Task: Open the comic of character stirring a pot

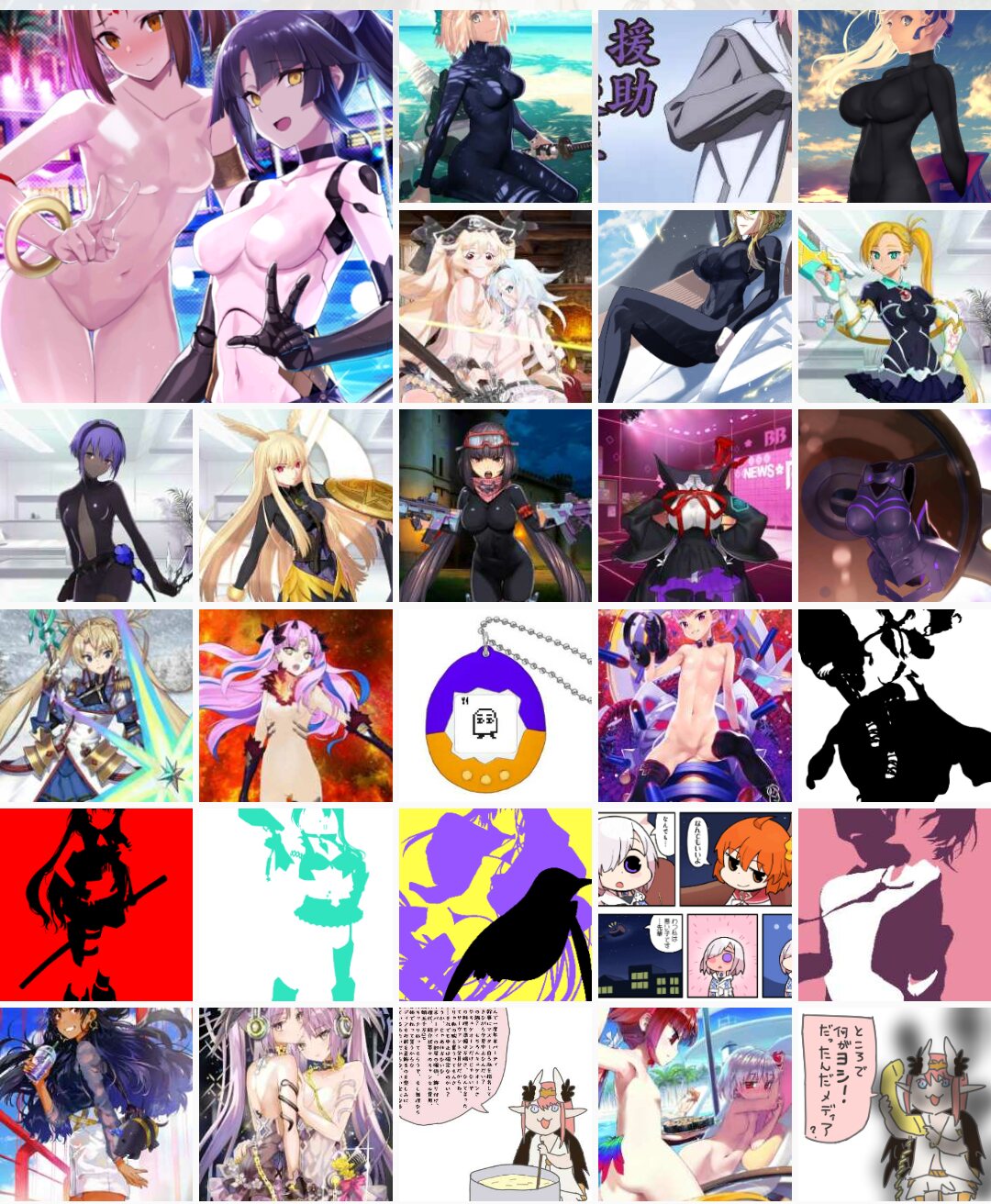Action: [495, 1104]
